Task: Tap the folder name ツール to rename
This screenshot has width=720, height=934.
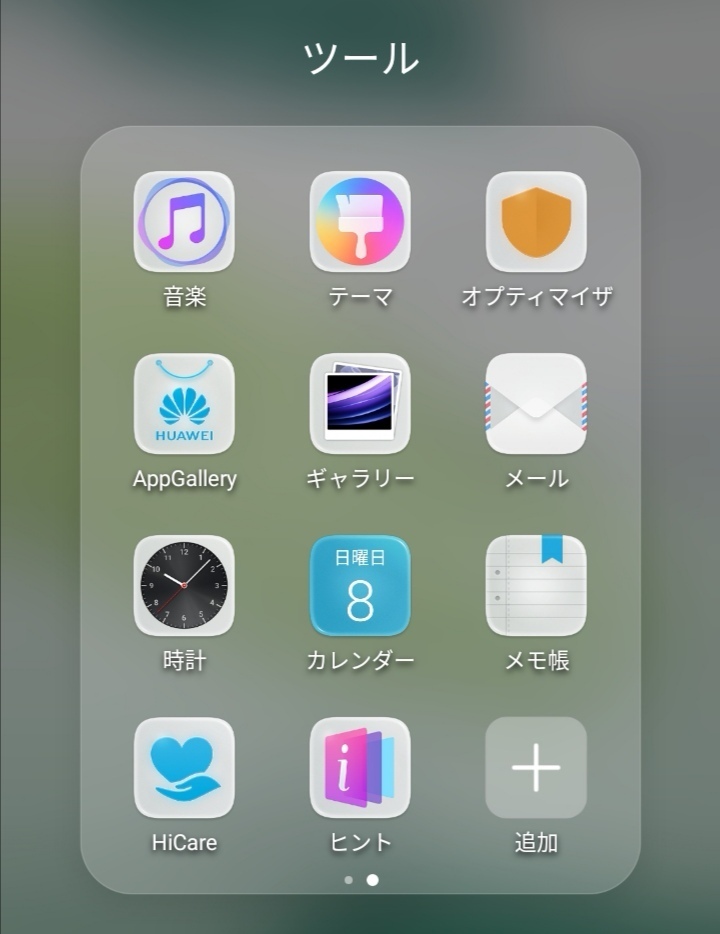Action: (x=360, y=58)
